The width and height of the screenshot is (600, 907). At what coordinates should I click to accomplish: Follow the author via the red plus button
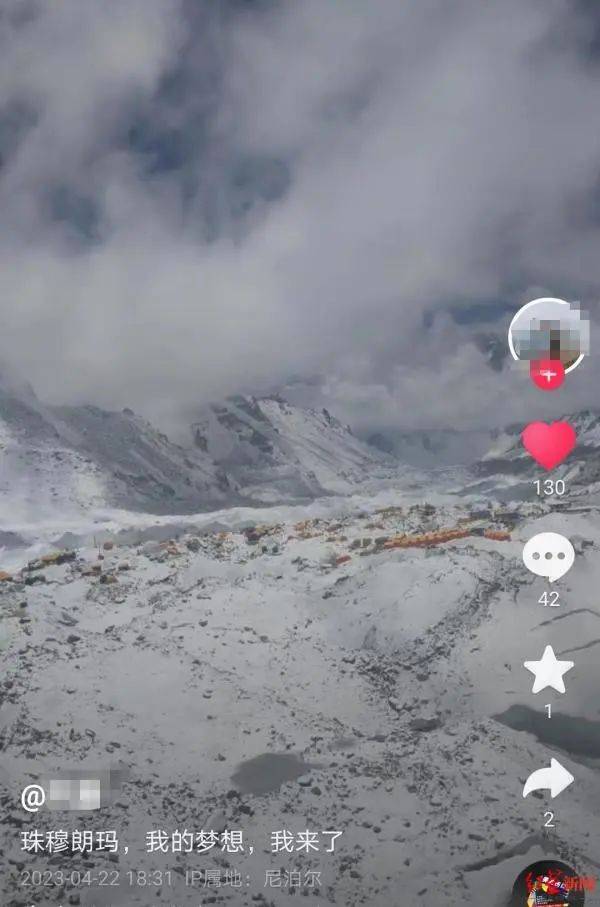(547, 375)
